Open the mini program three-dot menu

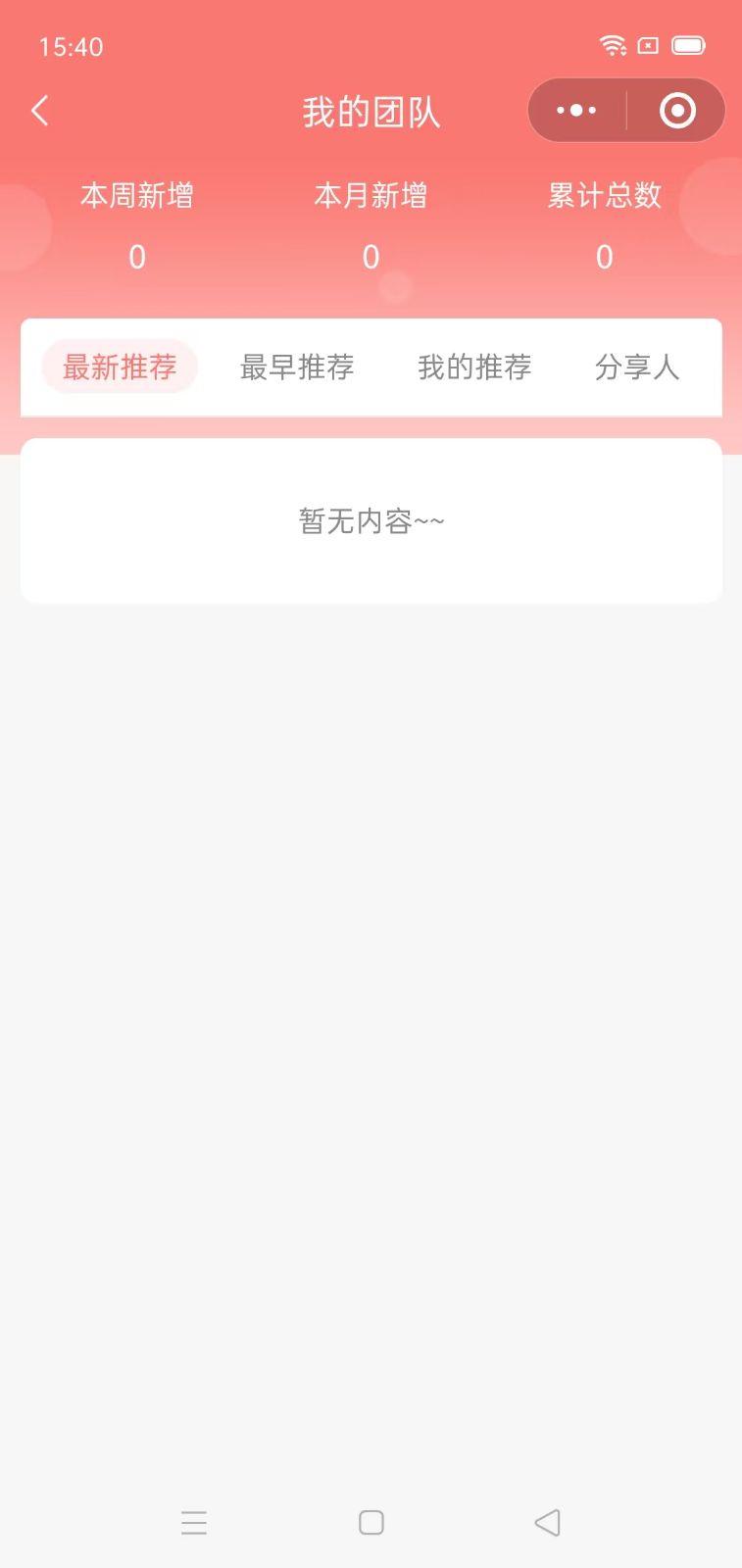pos(576,111)
